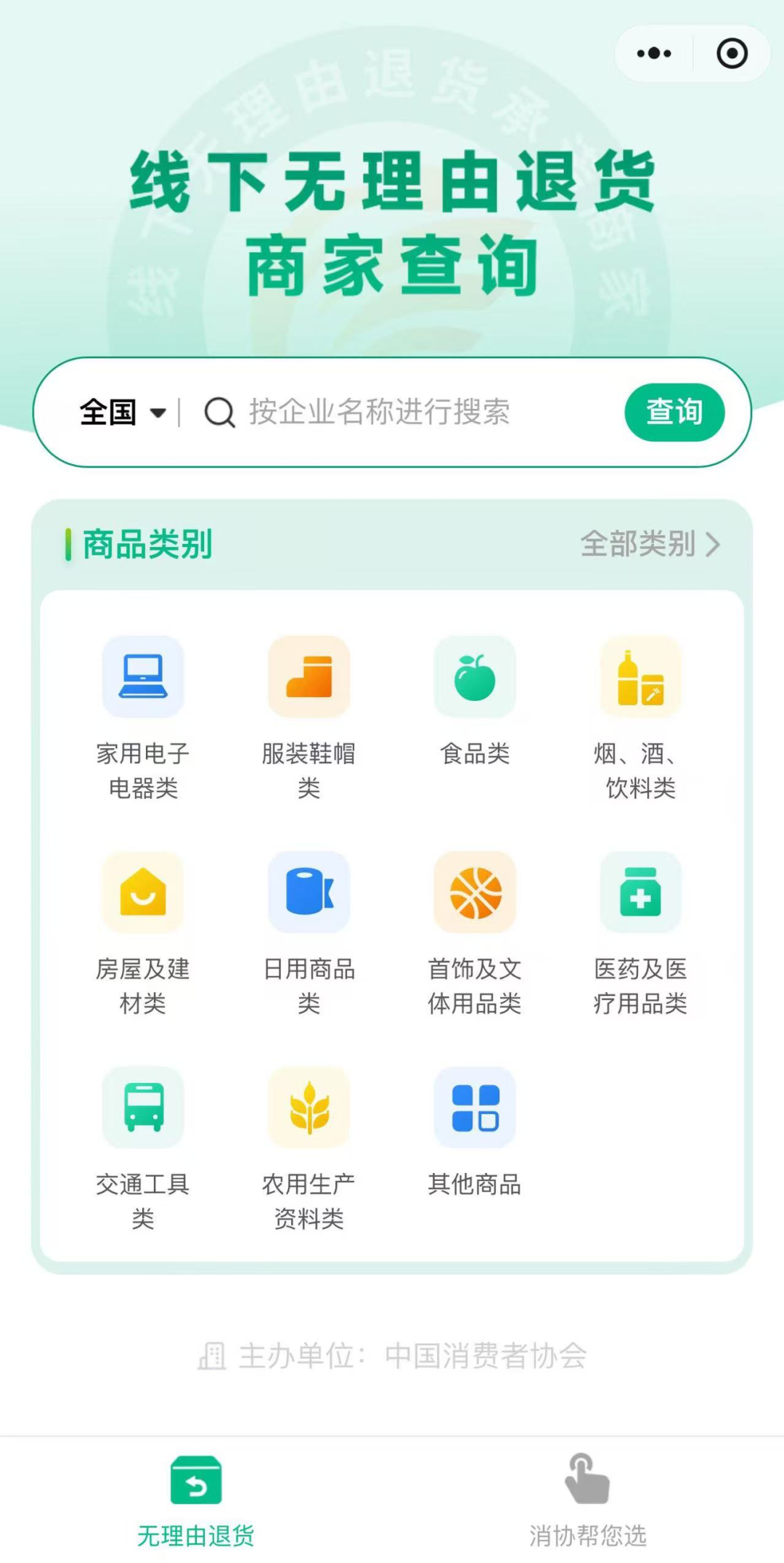Open the mini program more options menu

click(x=654, y=54)
